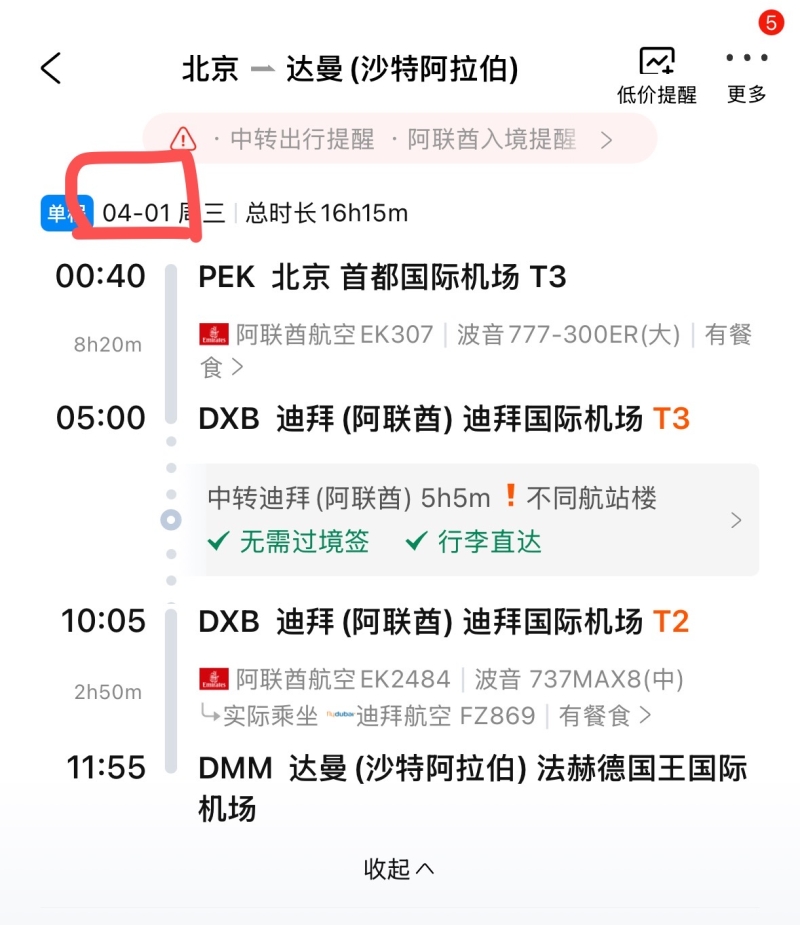Open the 更多 overflow menu
The image size is (800, 925).
[x=746, y=75]
